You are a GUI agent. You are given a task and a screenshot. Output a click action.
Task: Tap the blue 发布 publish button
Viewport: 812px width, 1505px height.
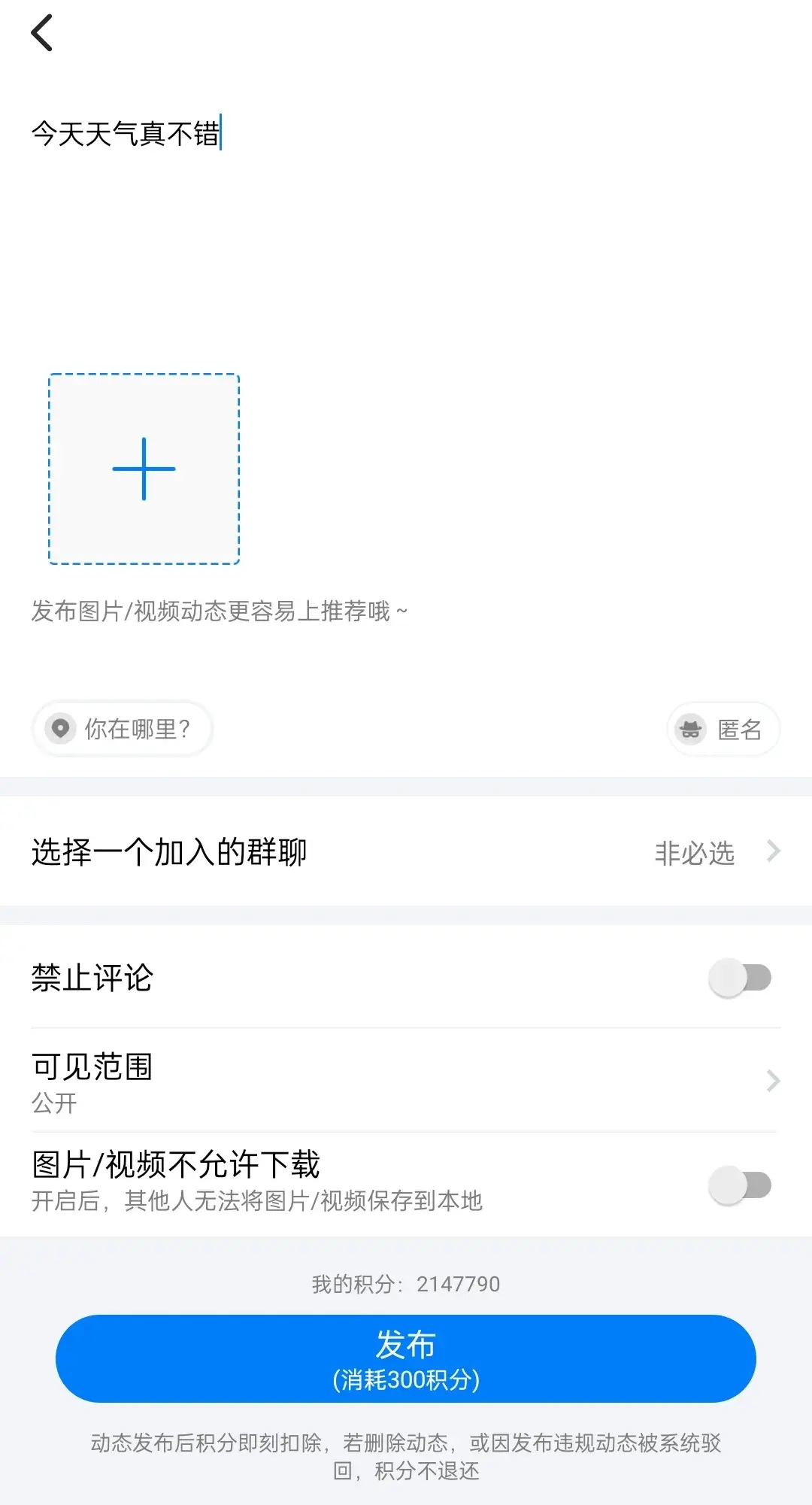click(x=406, y=1358)
